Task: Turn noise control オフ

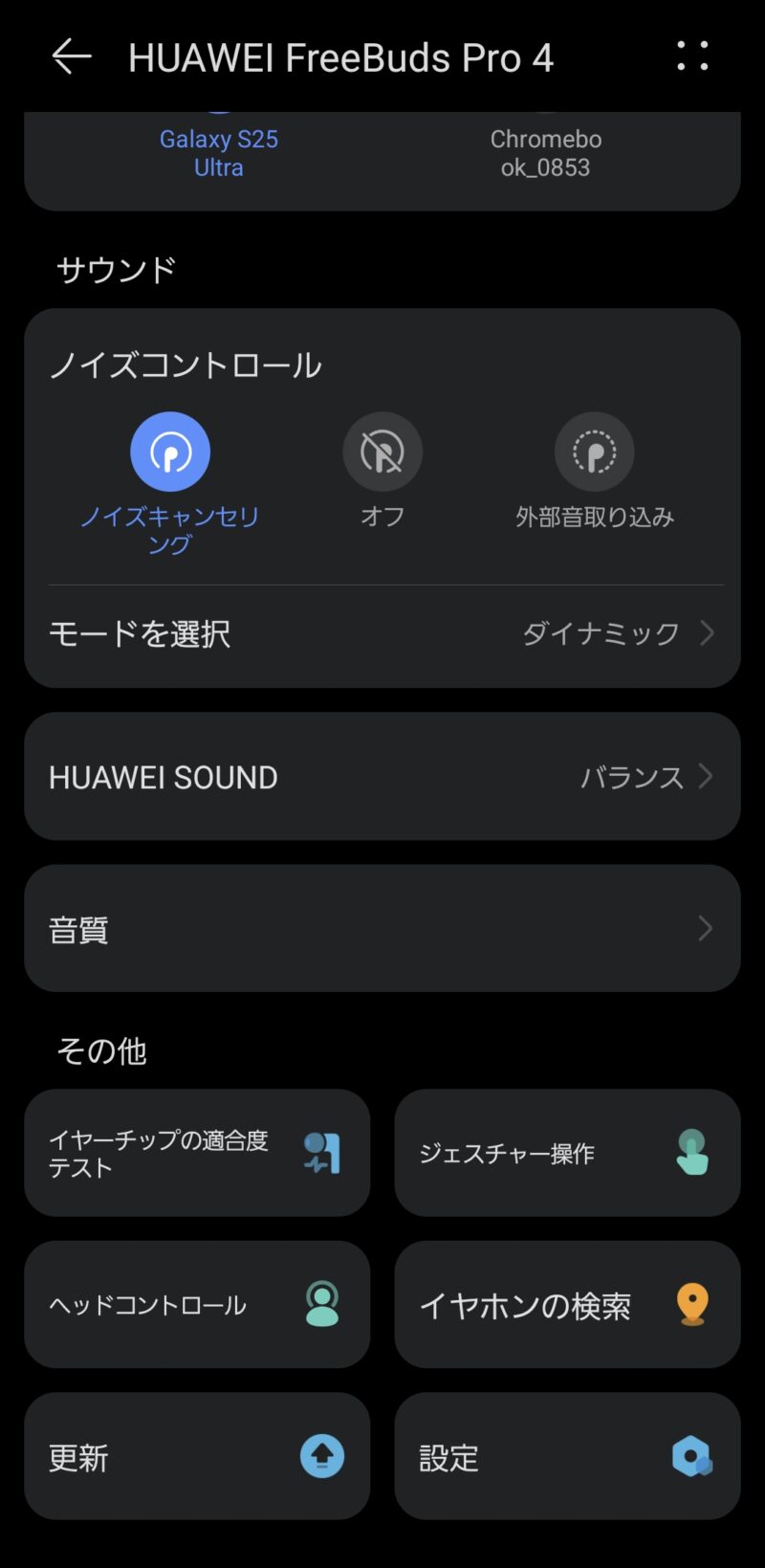Action: click(382, 452)
